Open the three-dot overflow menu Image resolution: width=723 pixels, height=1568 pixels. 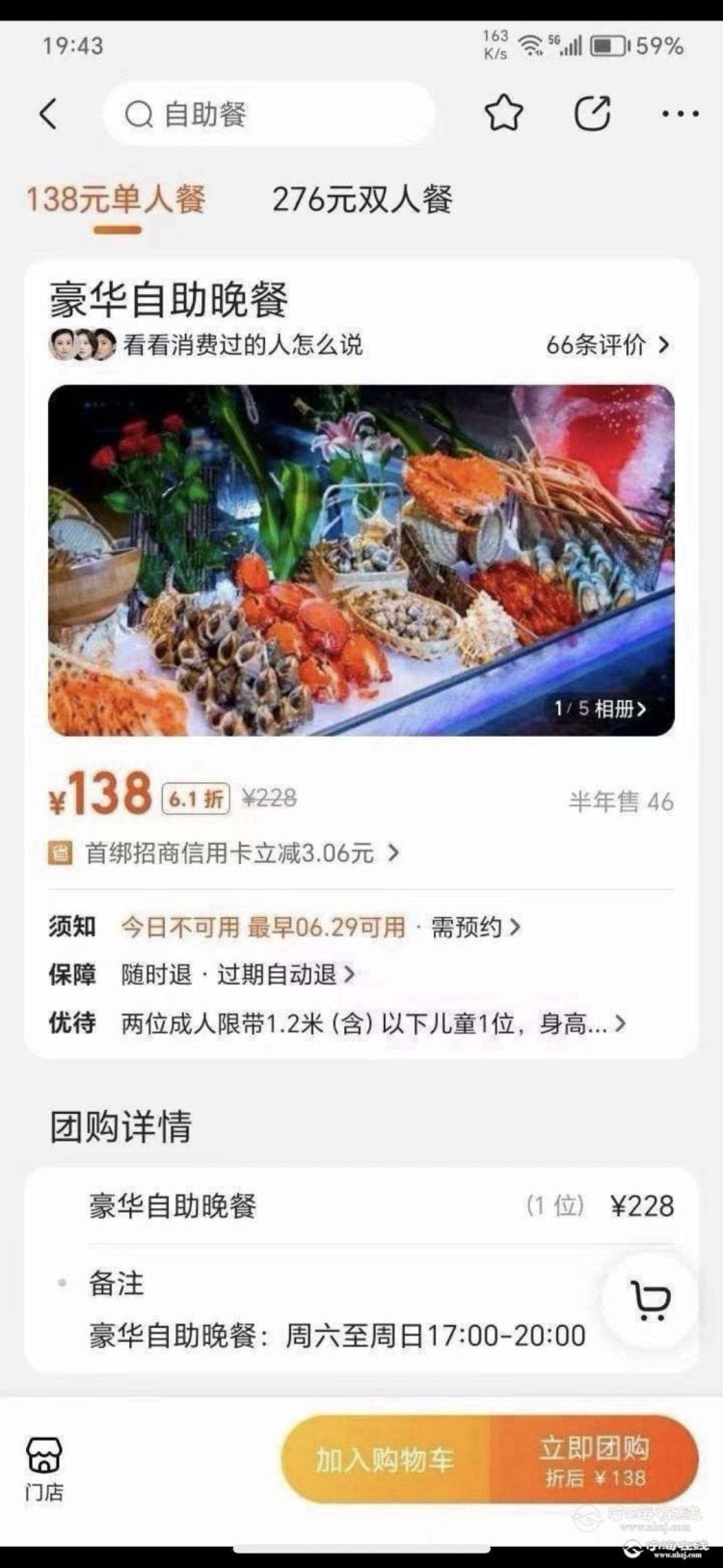[680, 114]
